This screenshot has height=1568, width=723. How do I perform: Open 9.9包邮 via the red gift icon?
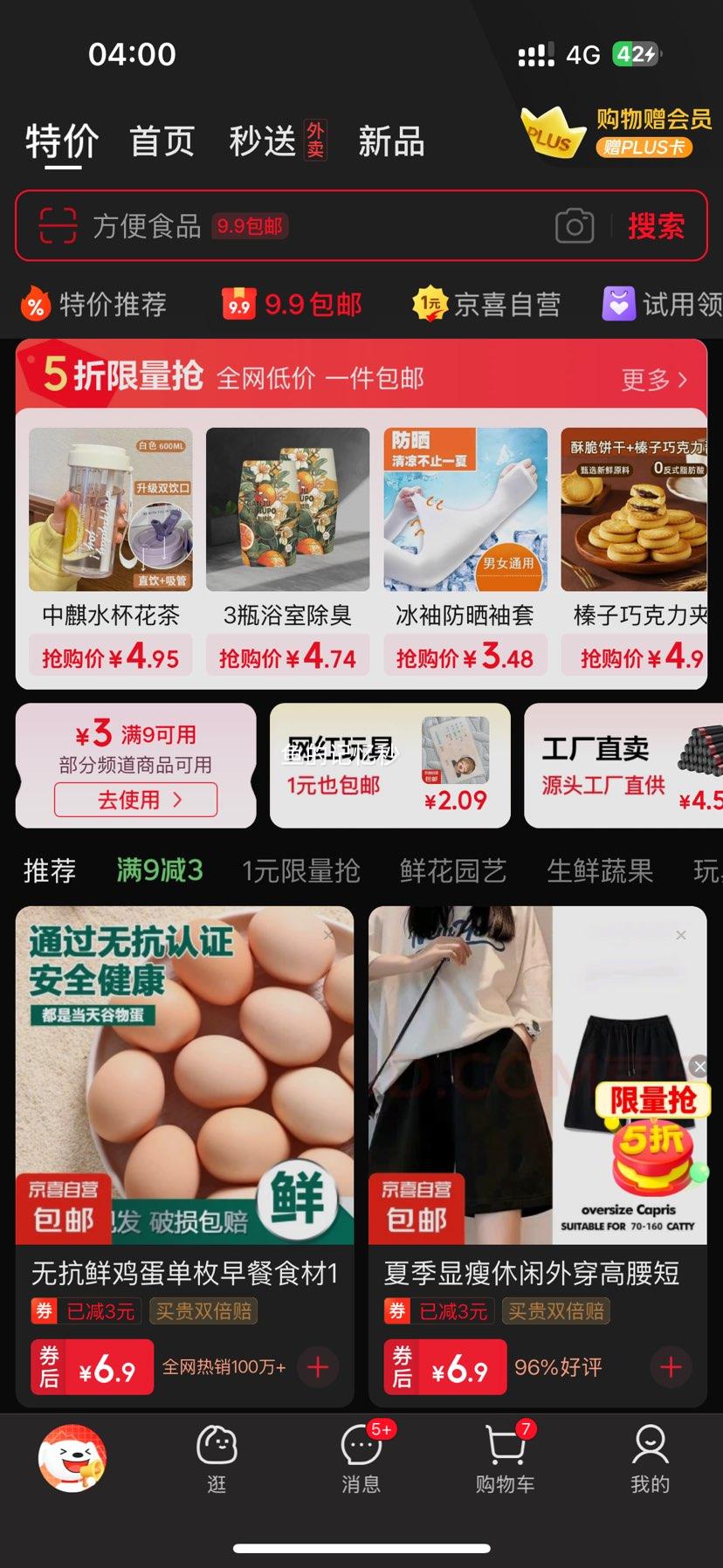(238, 303)
